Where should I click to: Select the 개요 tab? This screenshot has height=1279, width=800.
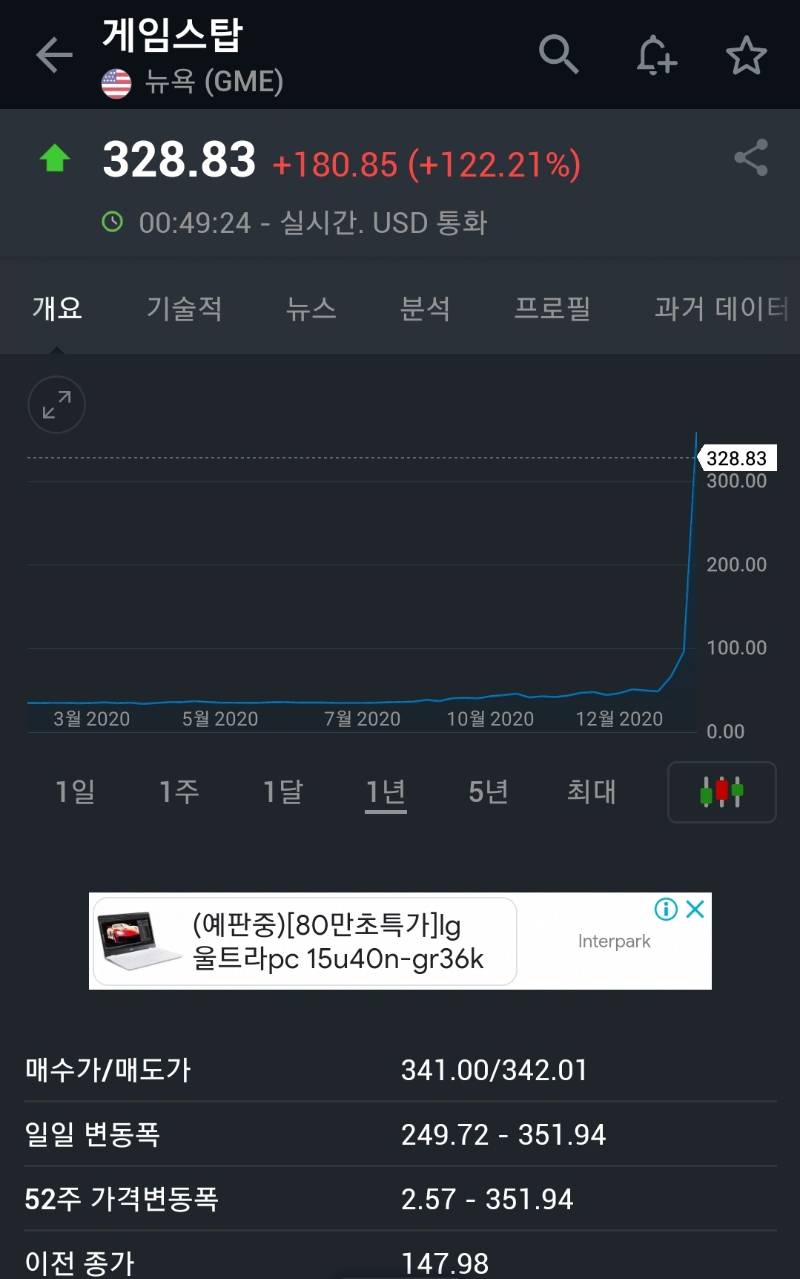57,308
